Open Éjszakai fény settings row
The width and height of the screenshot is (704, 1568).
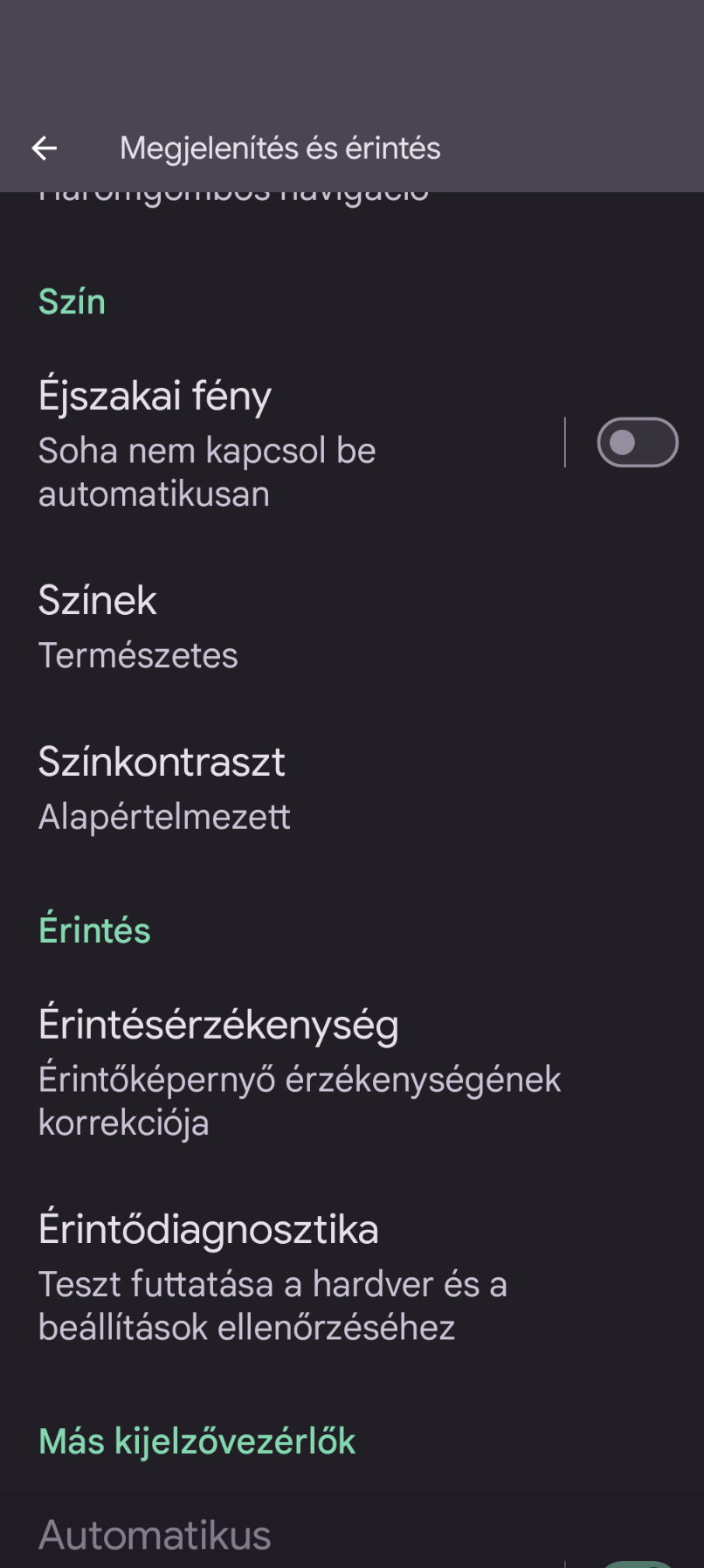tap(282, 443)
